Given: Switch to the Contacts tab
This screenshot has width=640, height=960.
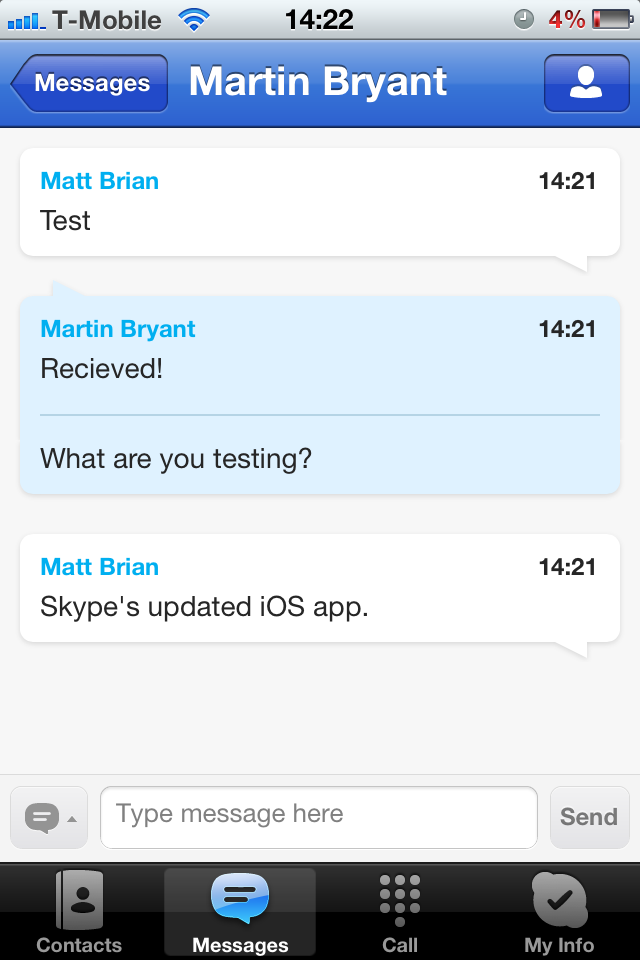Looking at the screenshot, I should (x=79, y=912).
